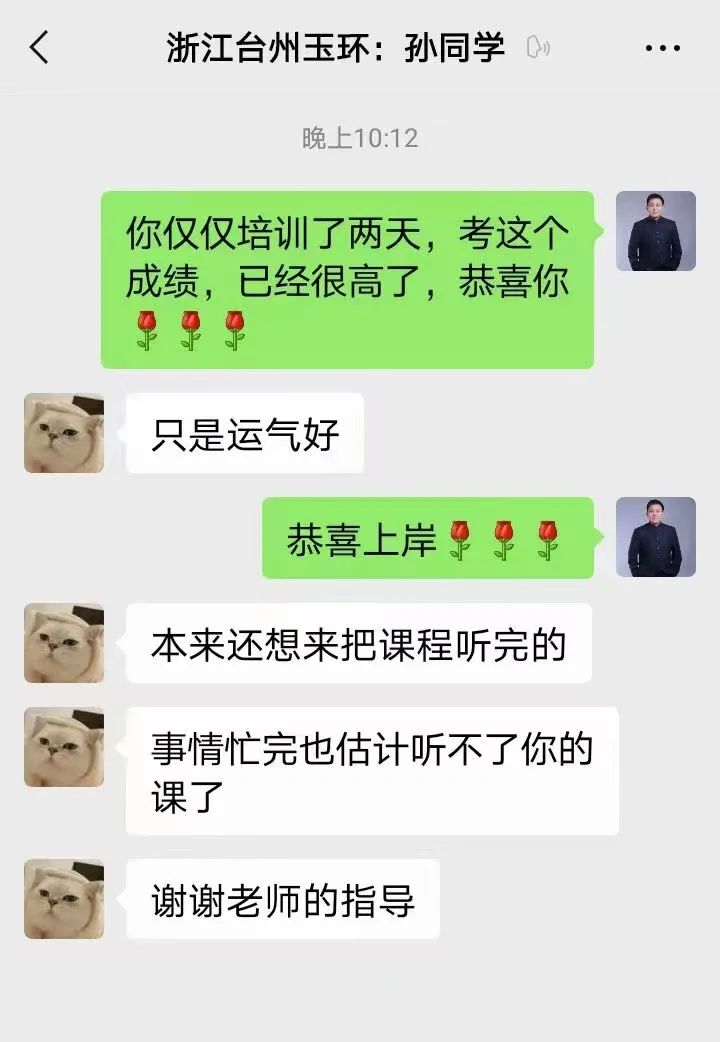Open cat avatar beside 本来还想来把课程听完的 message
Screen dimensions: 720x1042
(64, 643)
